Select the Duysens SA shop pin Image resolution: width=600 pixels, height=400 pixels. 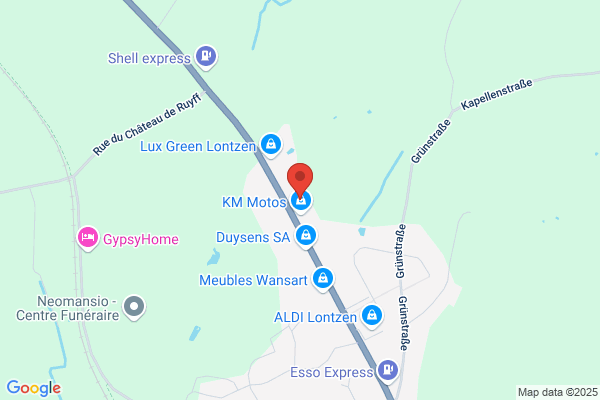[x=306, y=237]
